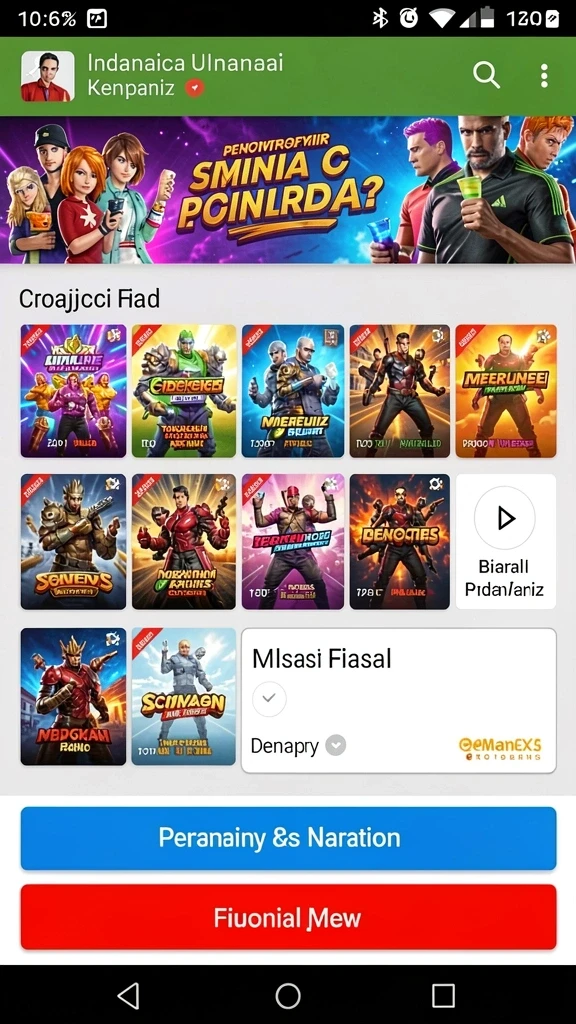
Task: Tap the red Fiuonial Mew button
Action: click(288, 918)
